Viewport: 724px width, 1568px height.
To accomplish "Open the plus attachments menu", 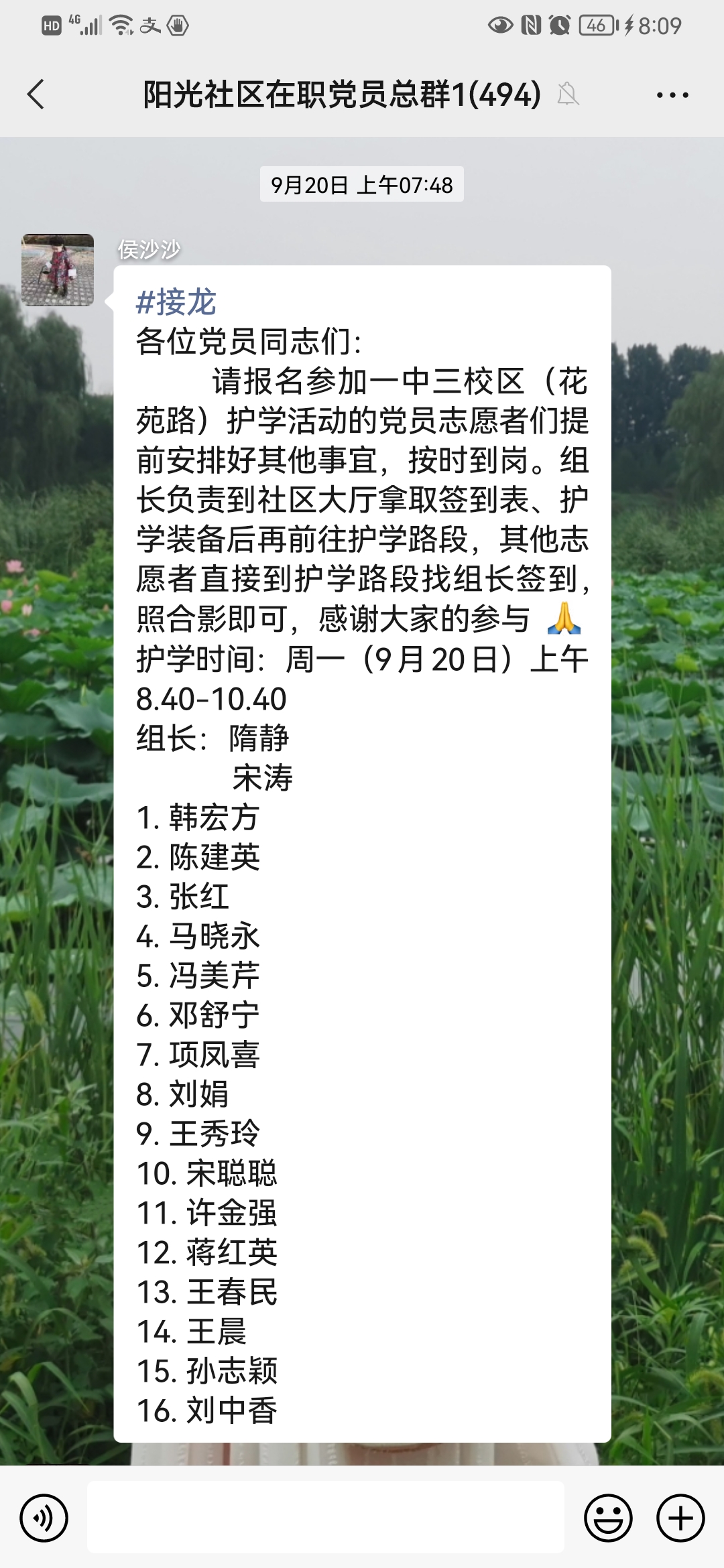I will tap(680, 1518).
